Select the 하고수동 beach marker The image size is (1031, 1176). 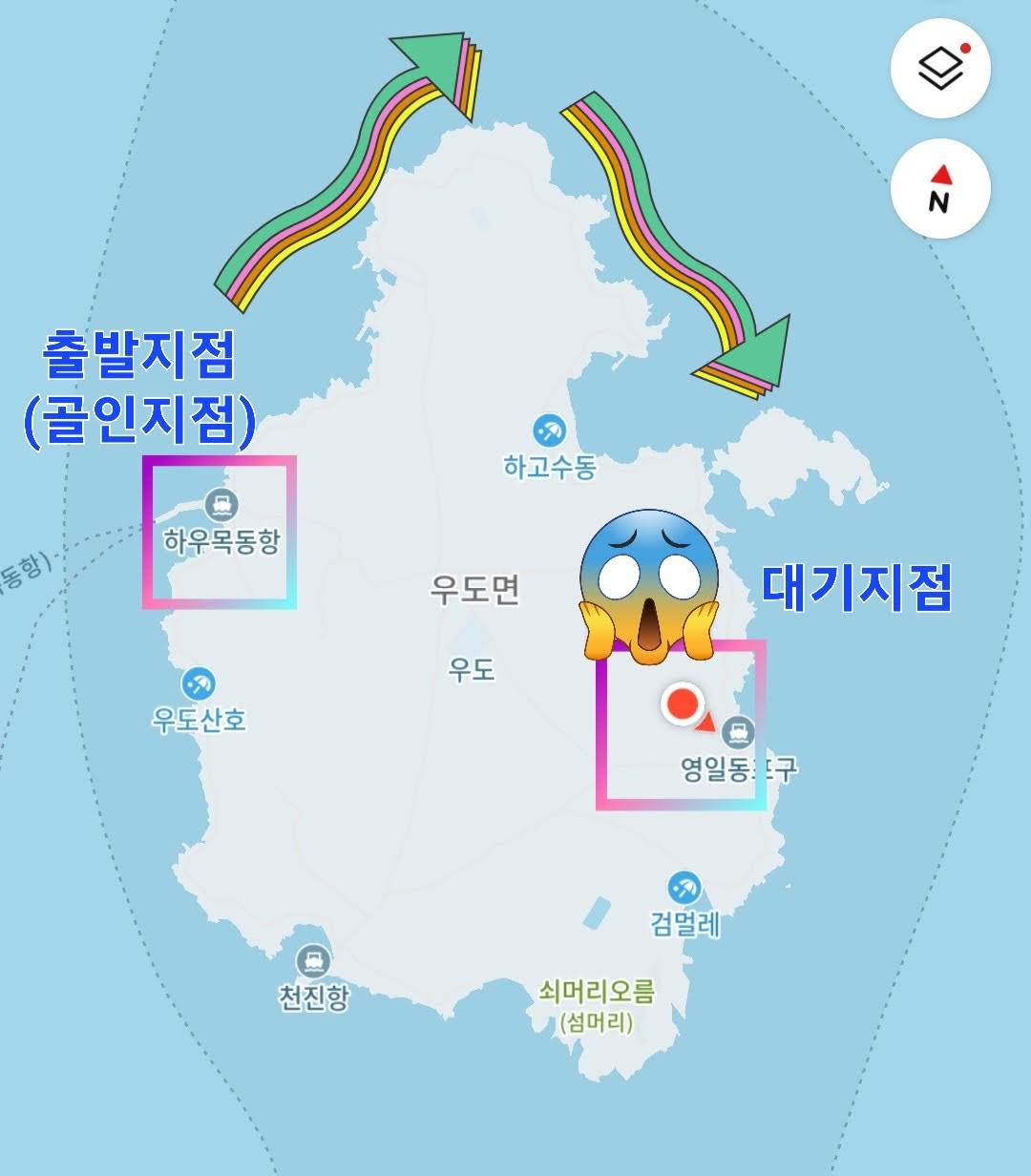point(549,431)
